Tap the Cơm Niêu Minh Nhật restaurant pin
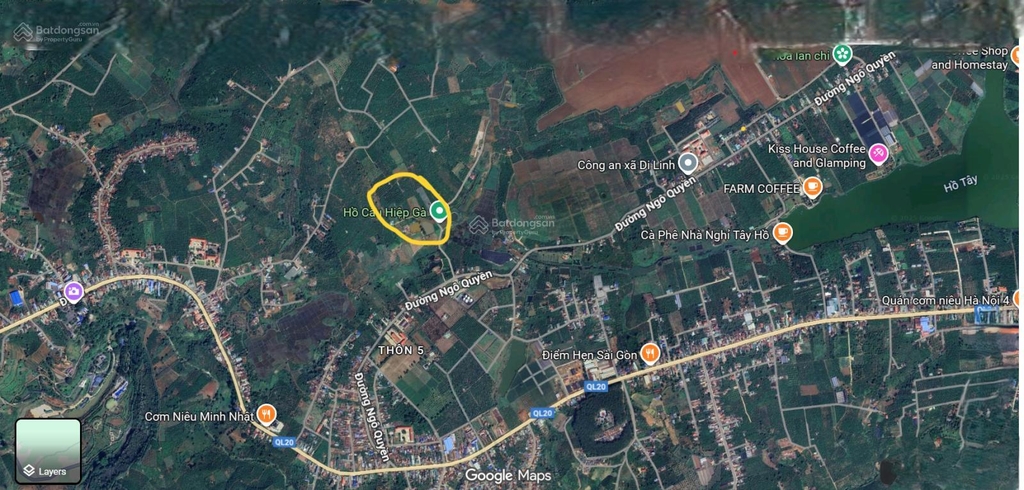Image resolution: width=1024 pixels, height=490 pixels. tap(266, 412)
